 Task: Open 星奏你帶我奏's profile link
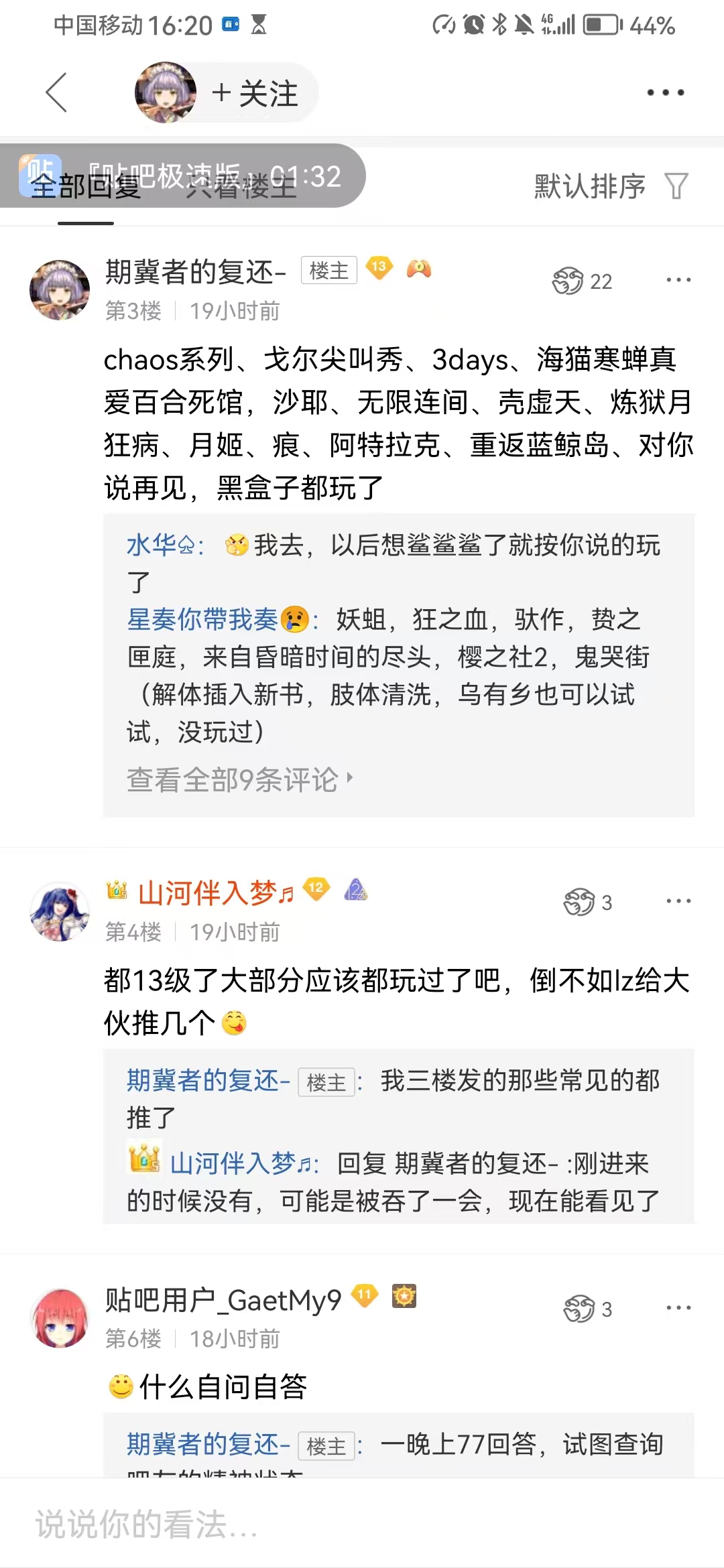(x=202, y=619)
